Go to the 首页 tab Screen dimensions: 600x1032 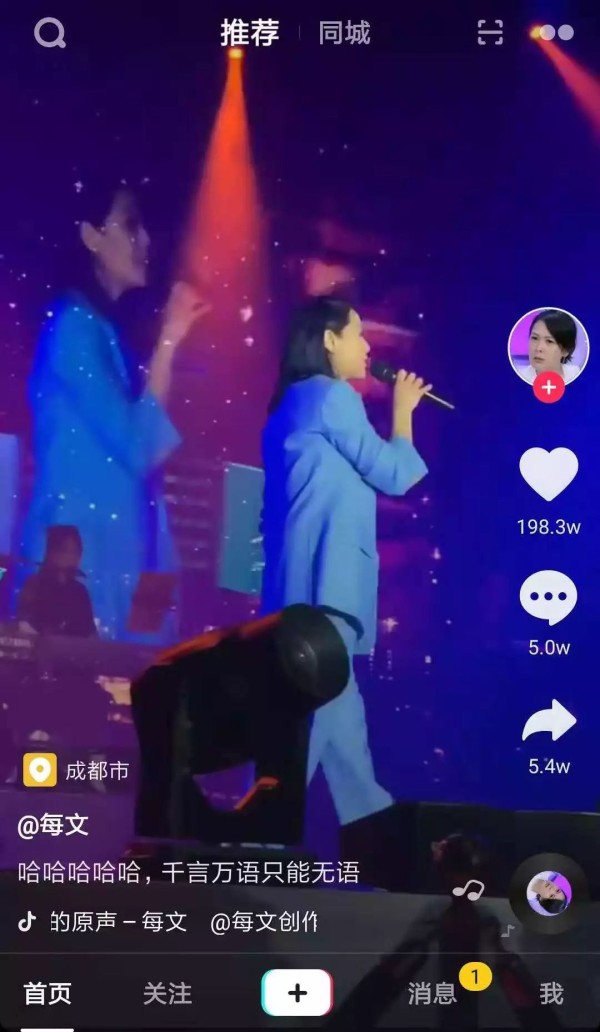47,993
